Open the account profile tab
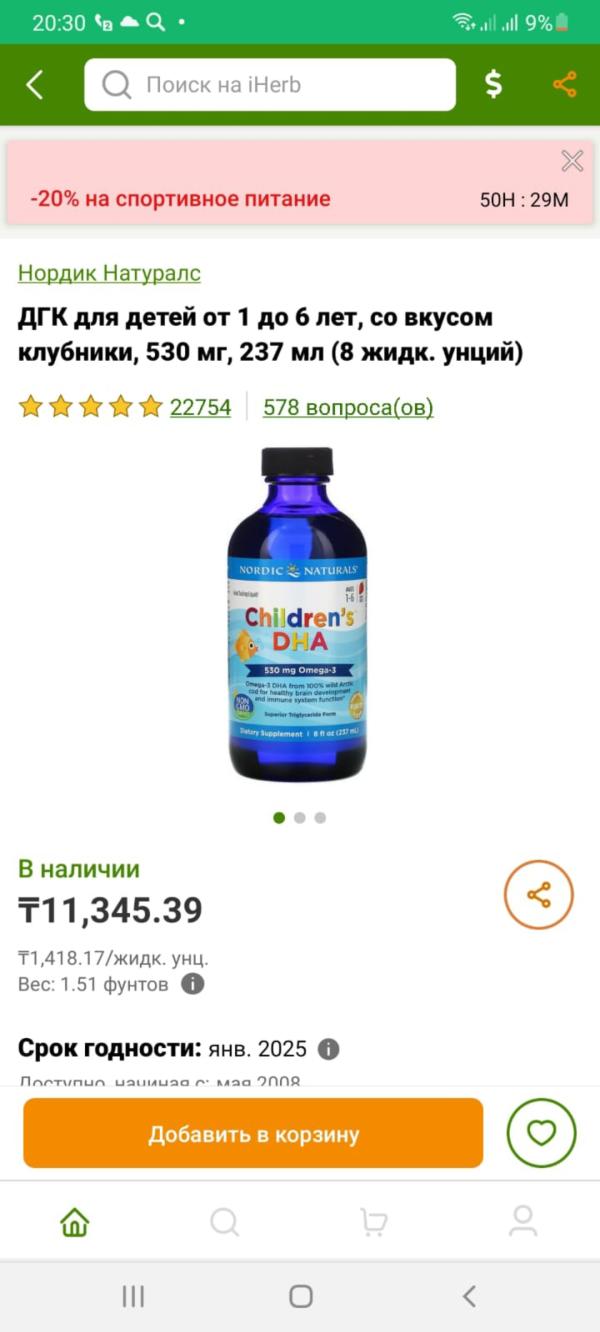 tap(523, 1221)
